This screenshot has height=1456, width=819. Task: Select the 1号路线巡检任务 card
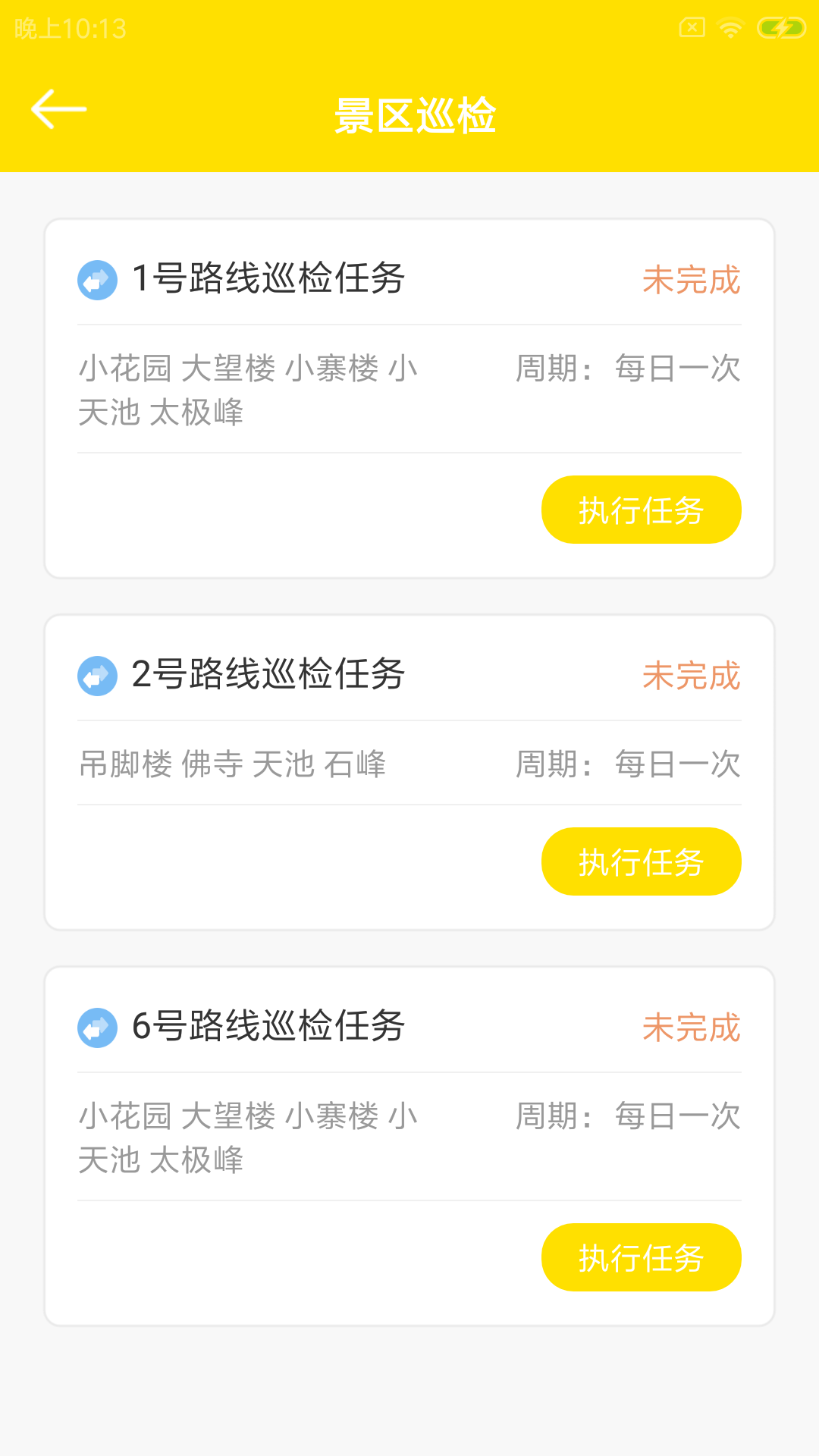tap(409, 394)
